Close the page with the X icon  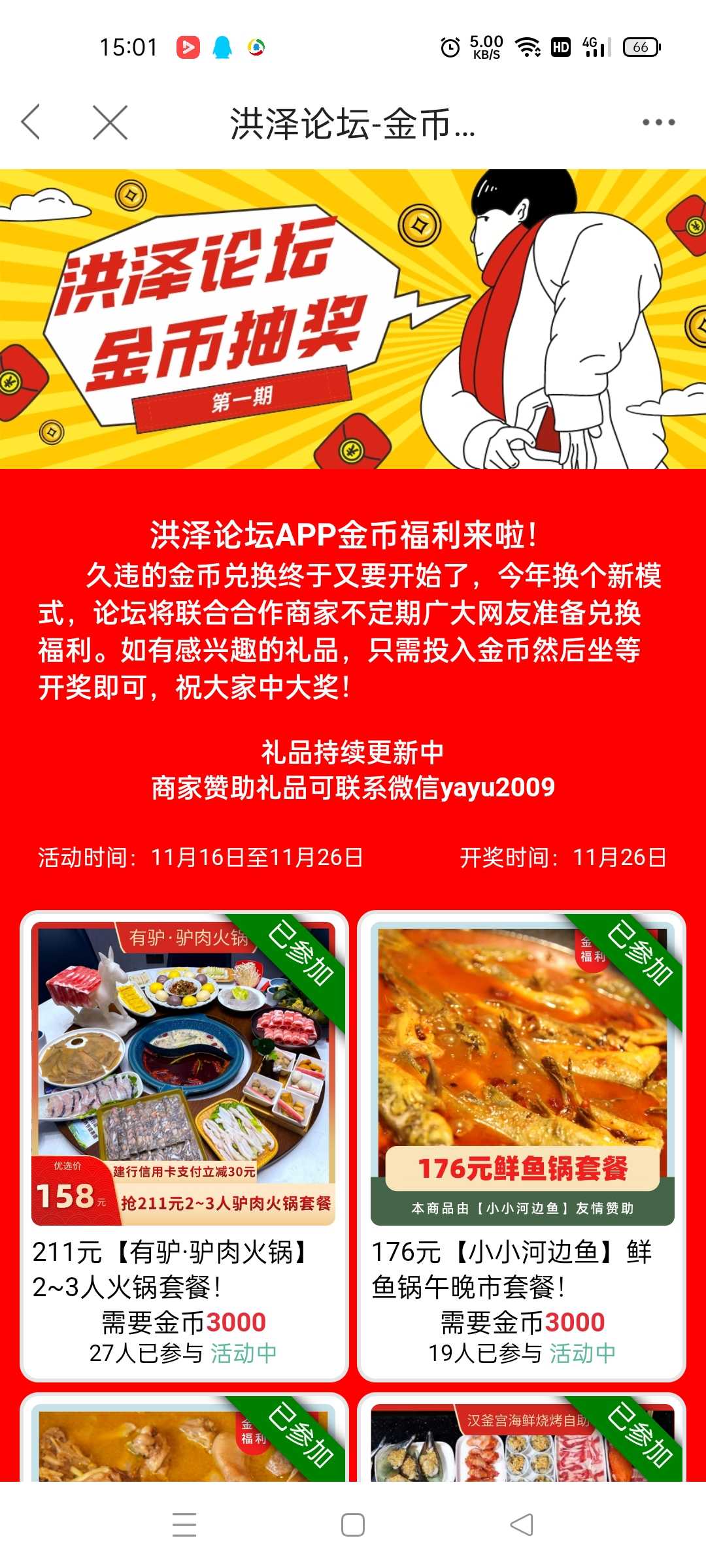110,122
